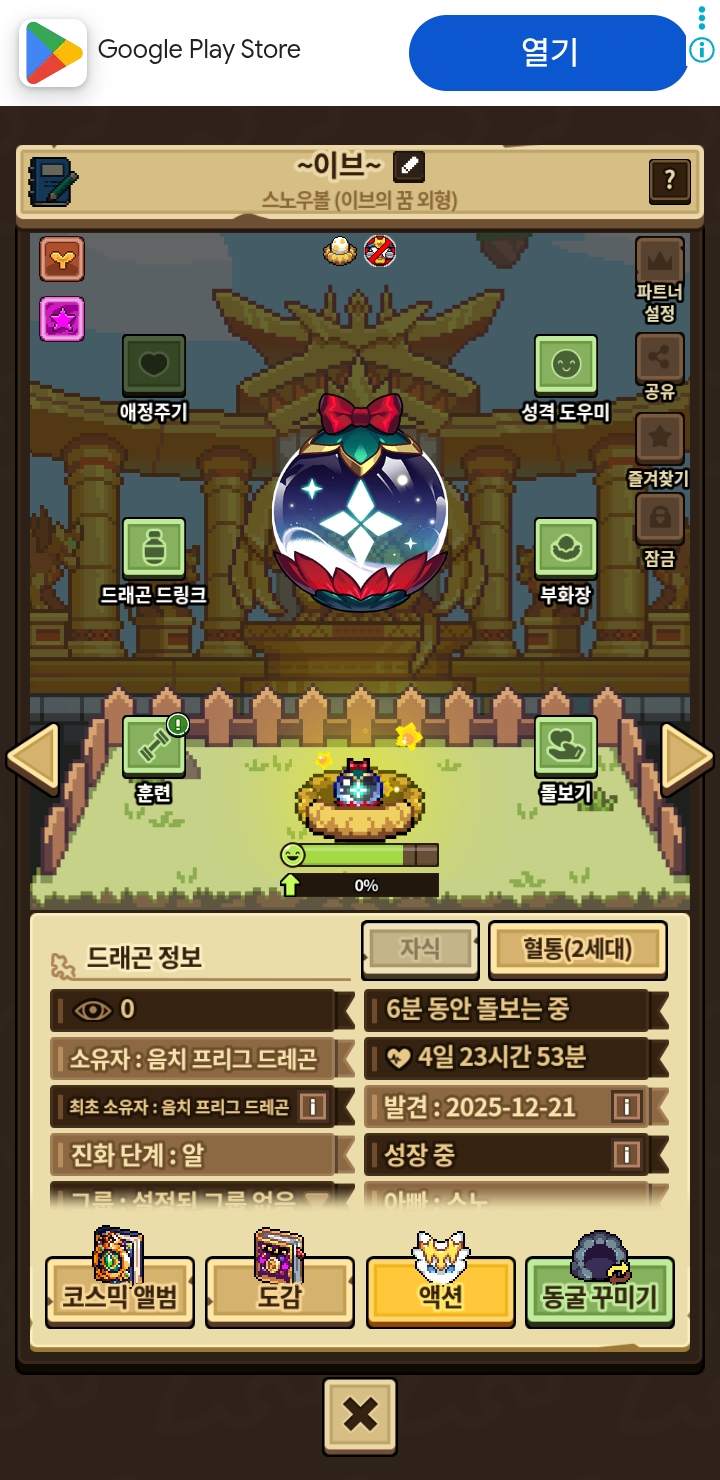Open 성격 도우미 personality helper
Viewport: 720px width, 1480px height.
tap(565, 368)
